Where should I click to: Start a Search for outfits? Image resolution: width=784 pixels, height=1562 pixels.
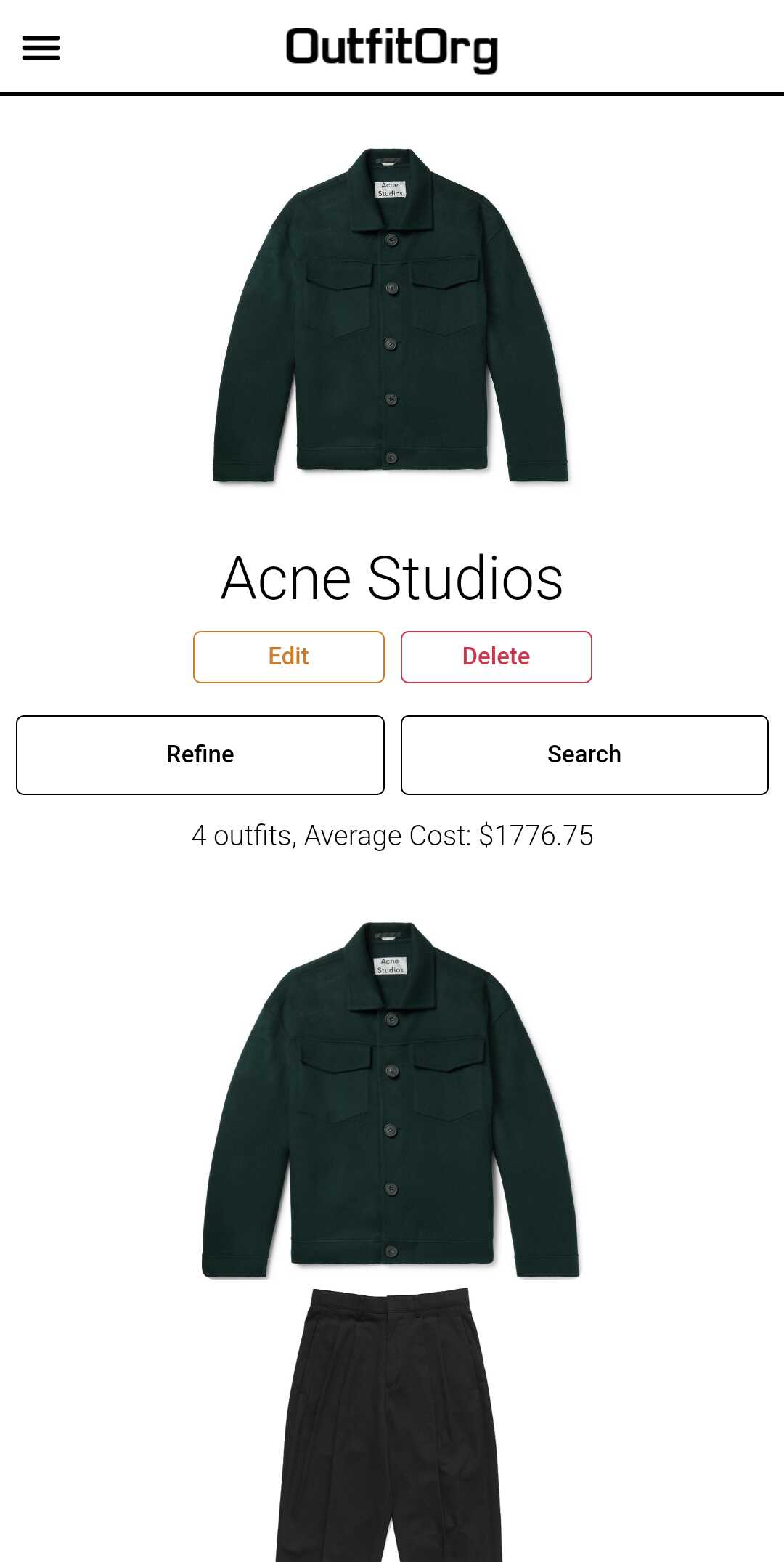pos(584,754)
